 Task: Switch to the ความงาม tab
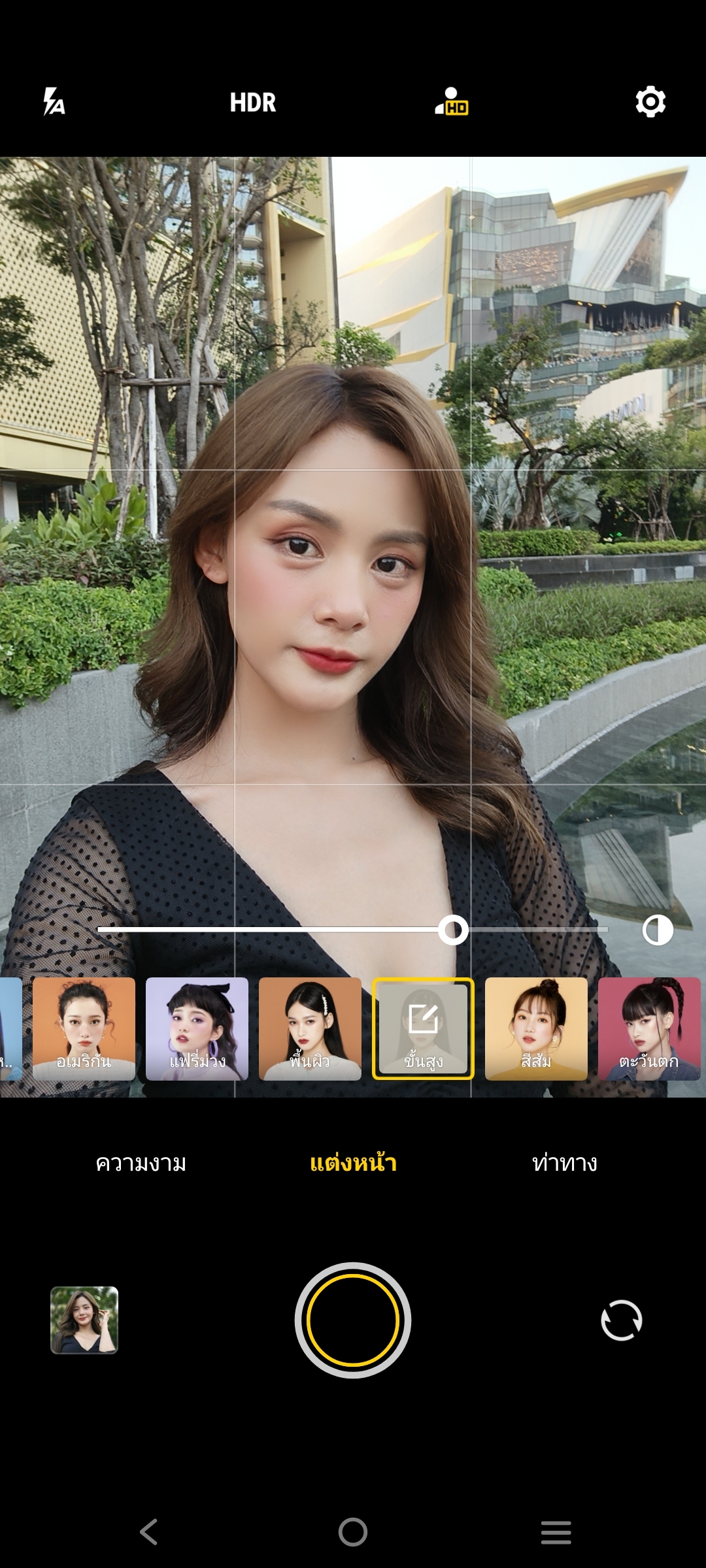click(x=141, y=1163)
